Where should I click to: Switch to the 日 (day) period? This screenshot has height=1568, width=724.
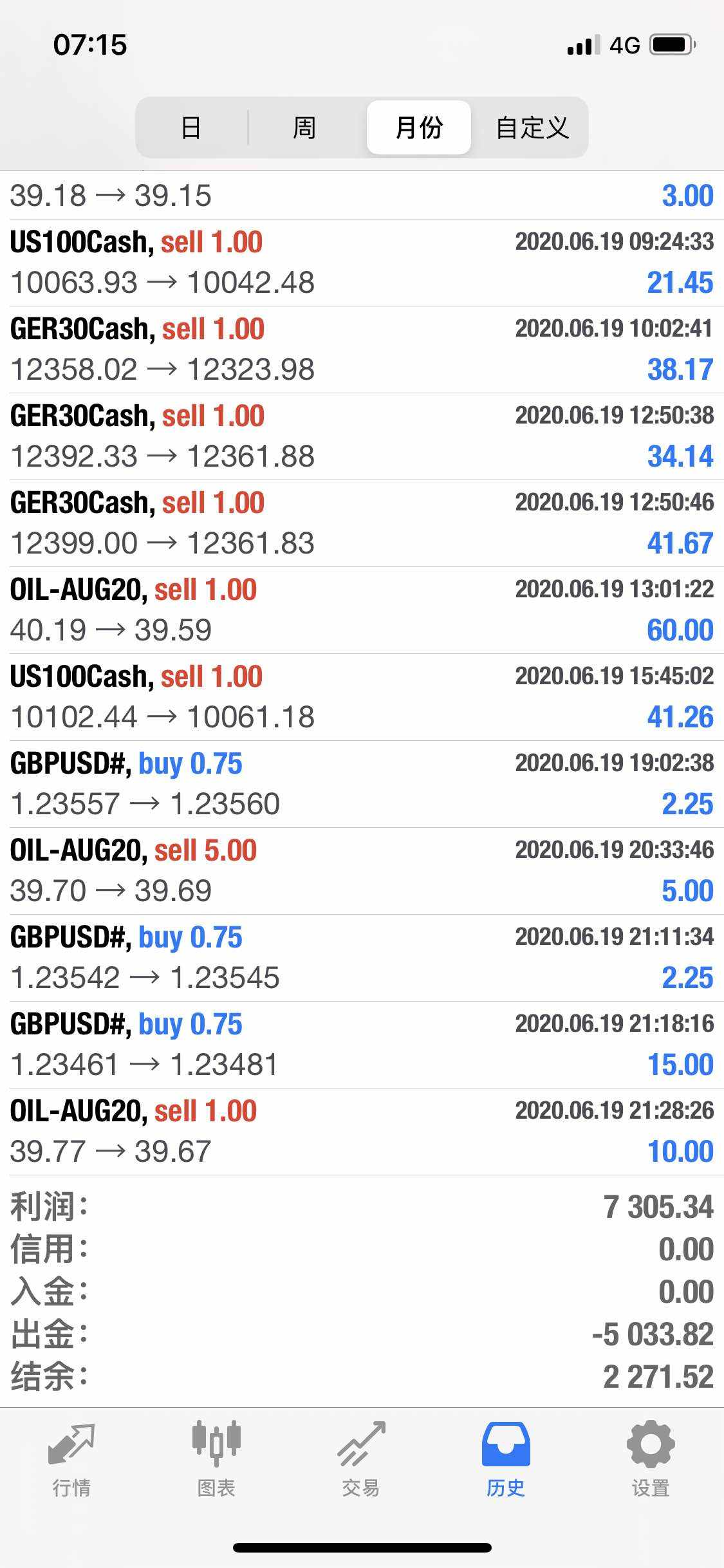[192, 127]
